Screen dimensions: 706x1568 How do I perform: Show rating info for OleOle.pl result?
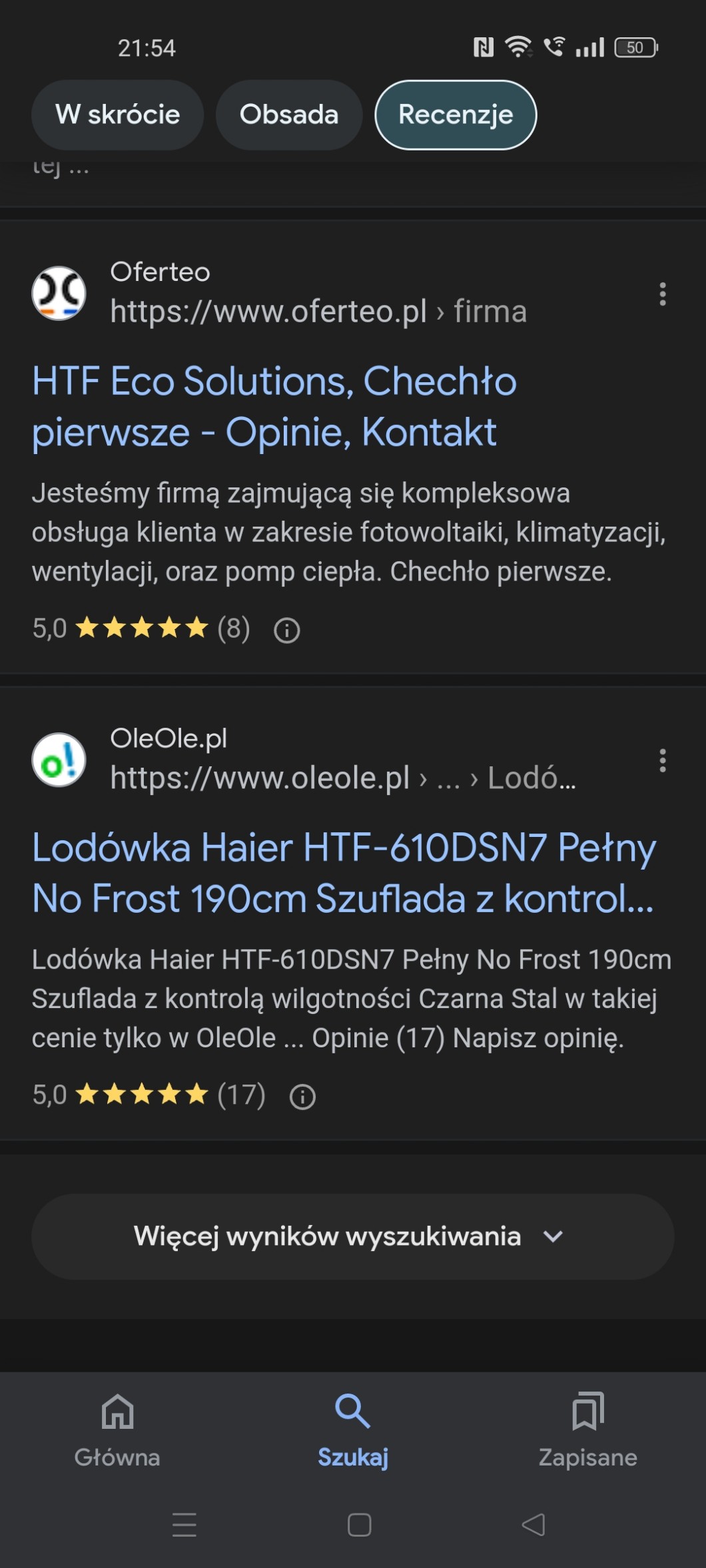[x=302, y=1097]
